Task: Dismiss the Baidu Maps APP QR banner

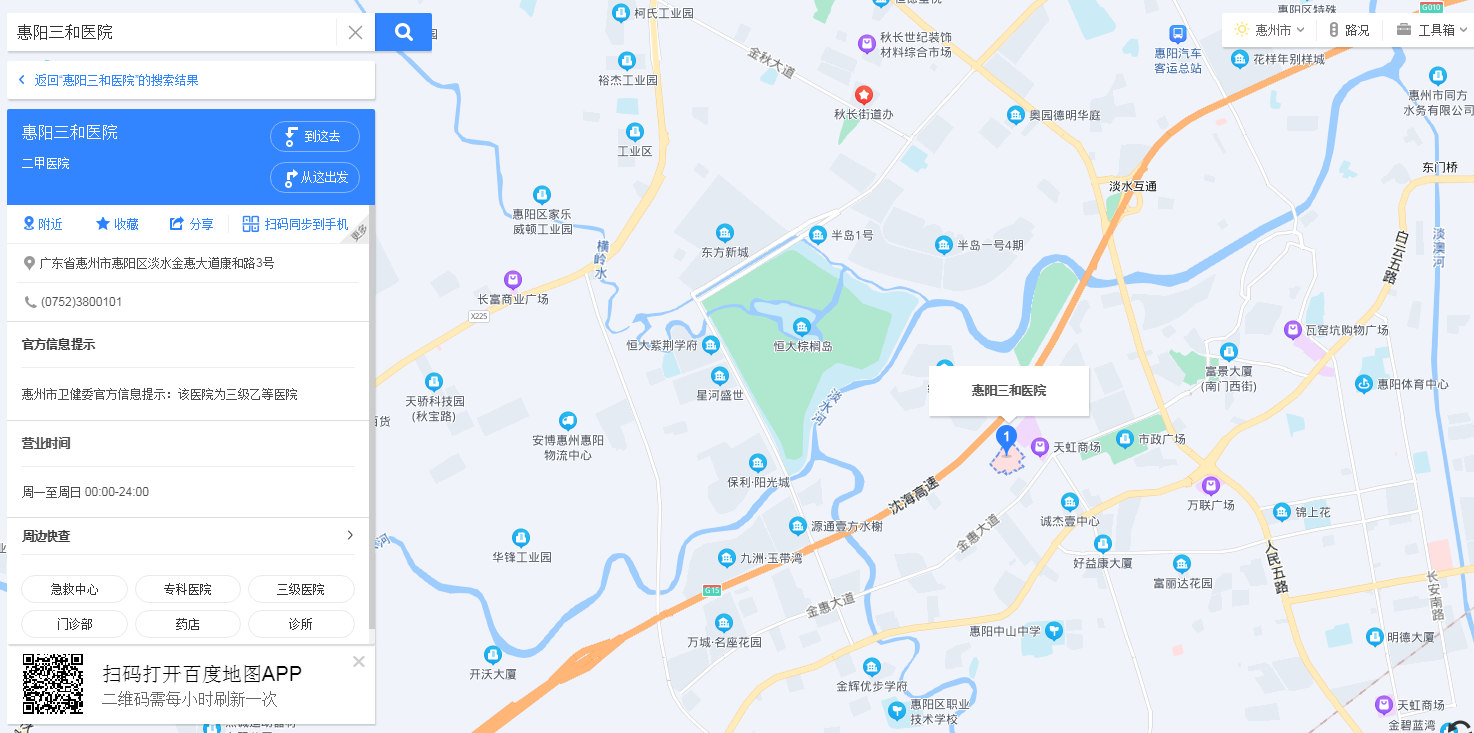Action: click(x=359, y=661)
